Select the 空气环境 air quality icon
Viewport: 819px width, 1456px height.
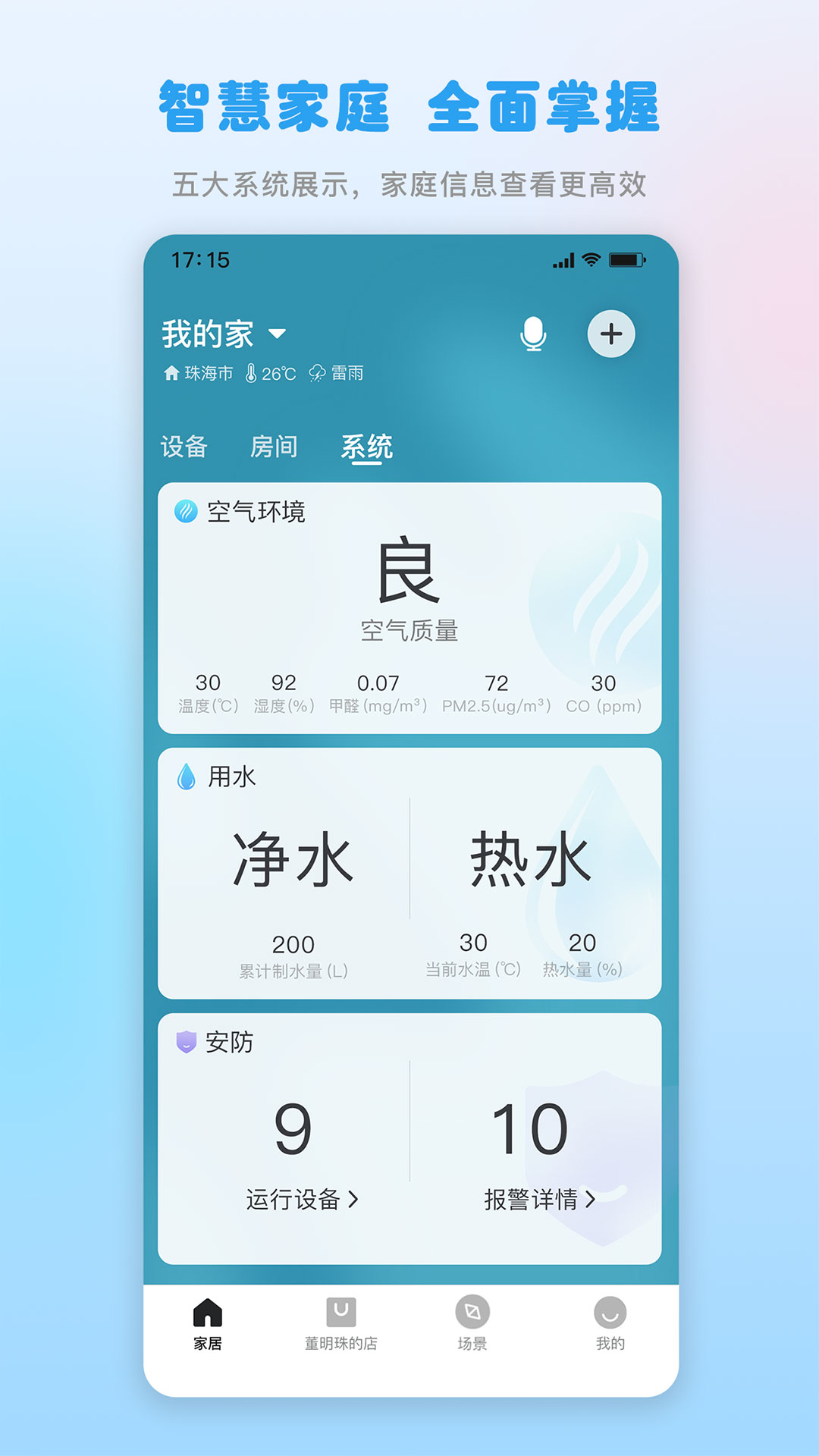184,511
